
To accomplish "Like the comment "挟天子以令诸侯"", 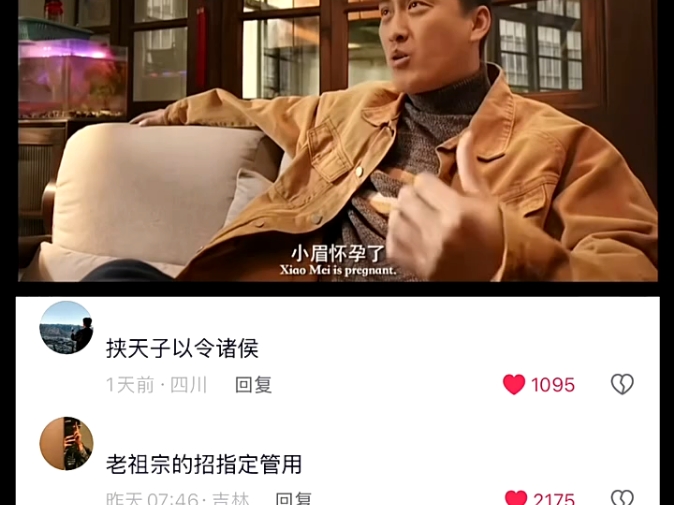I will pos(514,385).
